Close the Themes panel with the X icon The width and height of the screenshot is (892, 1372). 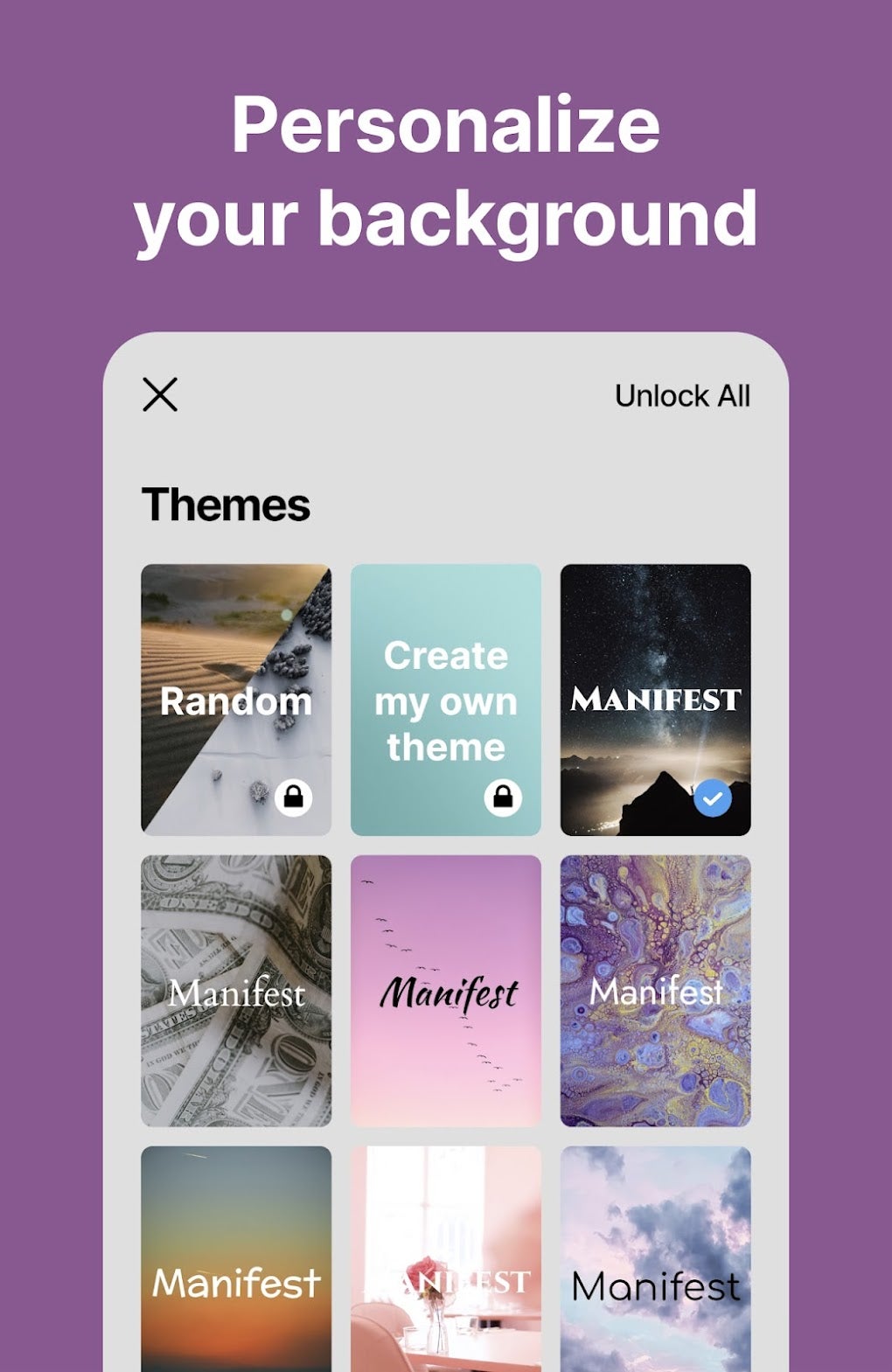[160, 395]
